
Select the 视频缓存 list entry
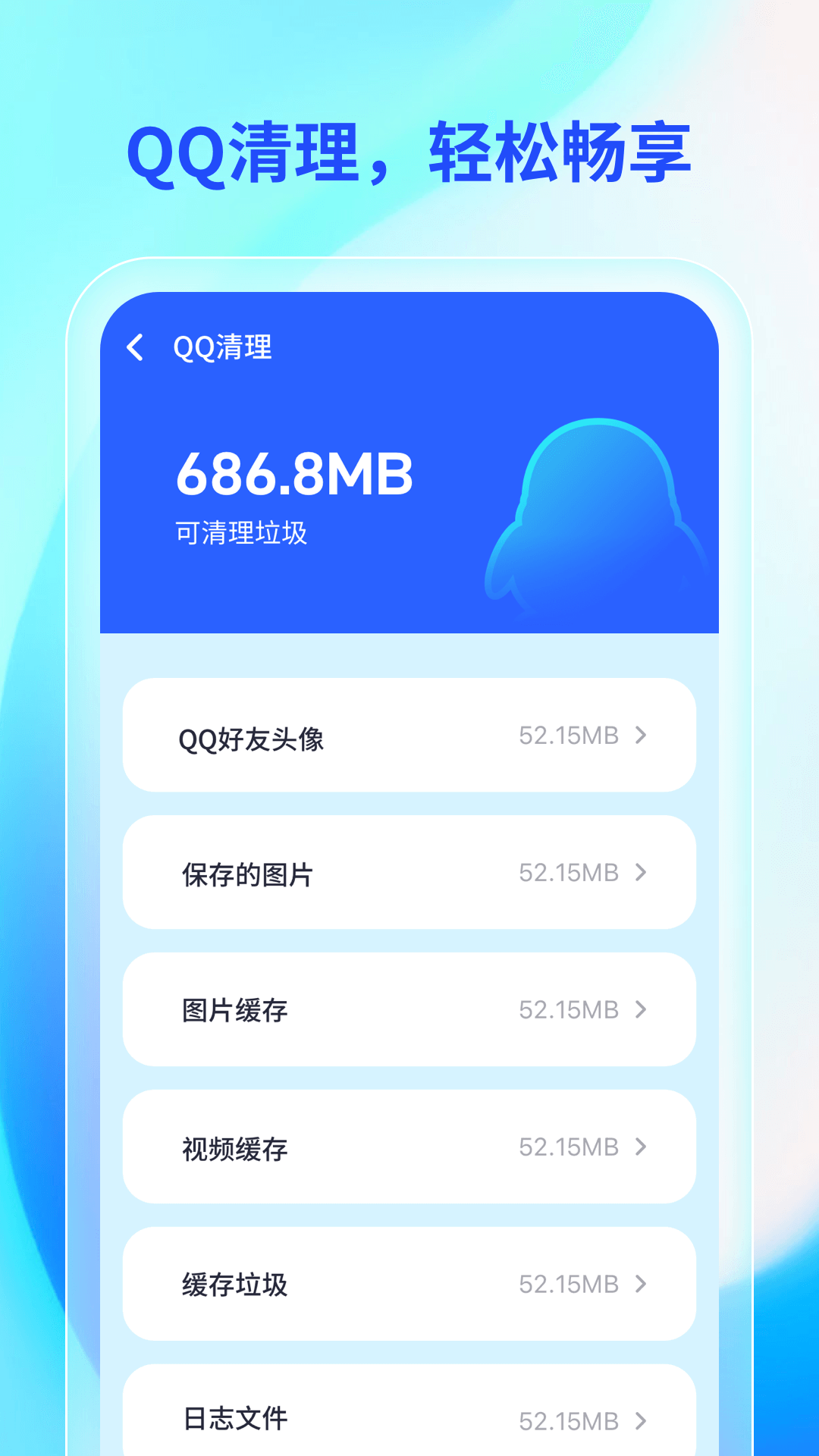click(x=409, y=1147)
